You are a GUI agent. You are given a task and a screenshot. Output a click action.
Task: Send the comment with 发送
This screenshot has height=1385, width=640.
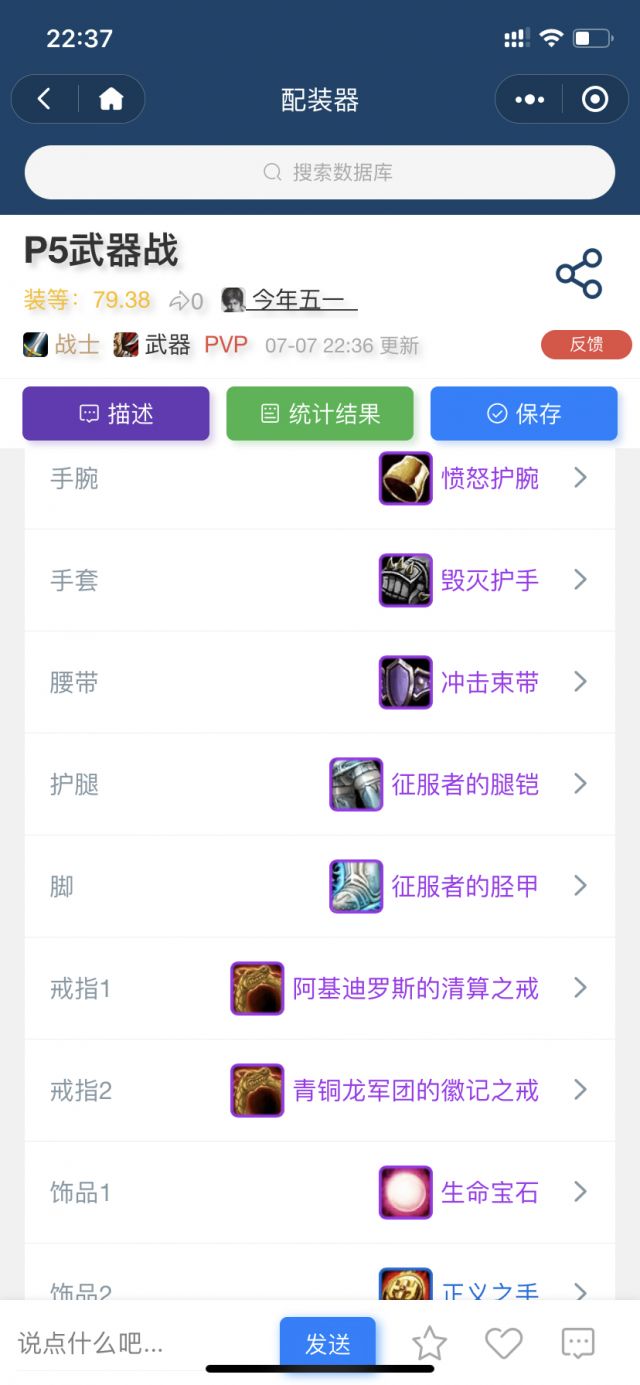coord(328,1344)
